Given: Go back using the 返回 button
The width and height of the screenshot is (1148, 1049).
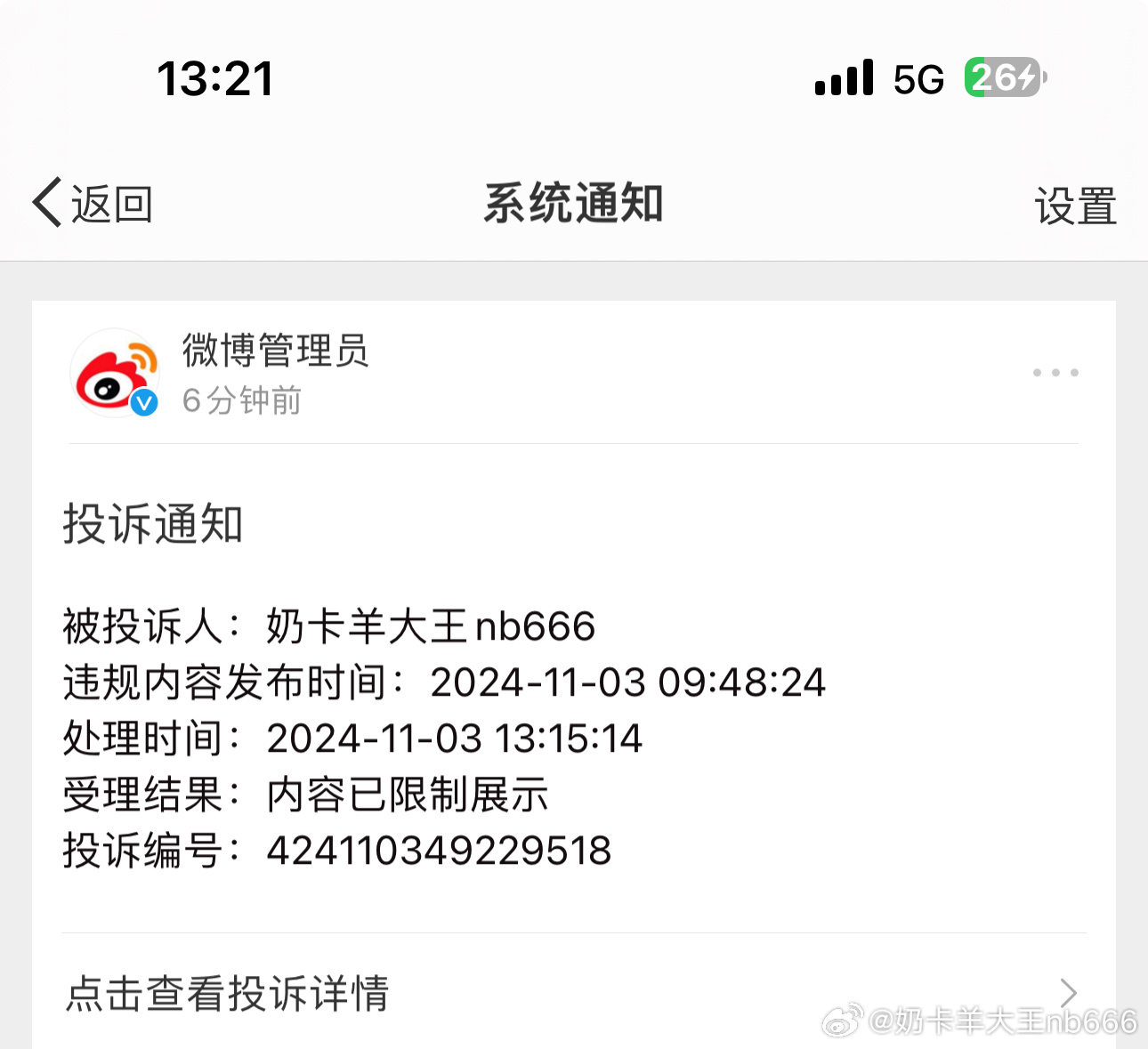Looking at the screenshot, I should 93,204.
